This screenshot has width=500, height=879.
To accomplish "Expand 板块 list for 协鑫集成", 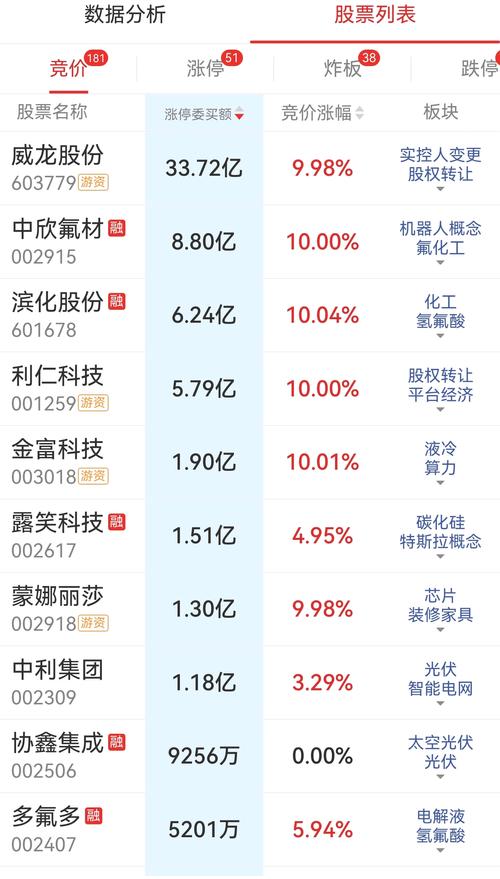I will tap(440, 776).
